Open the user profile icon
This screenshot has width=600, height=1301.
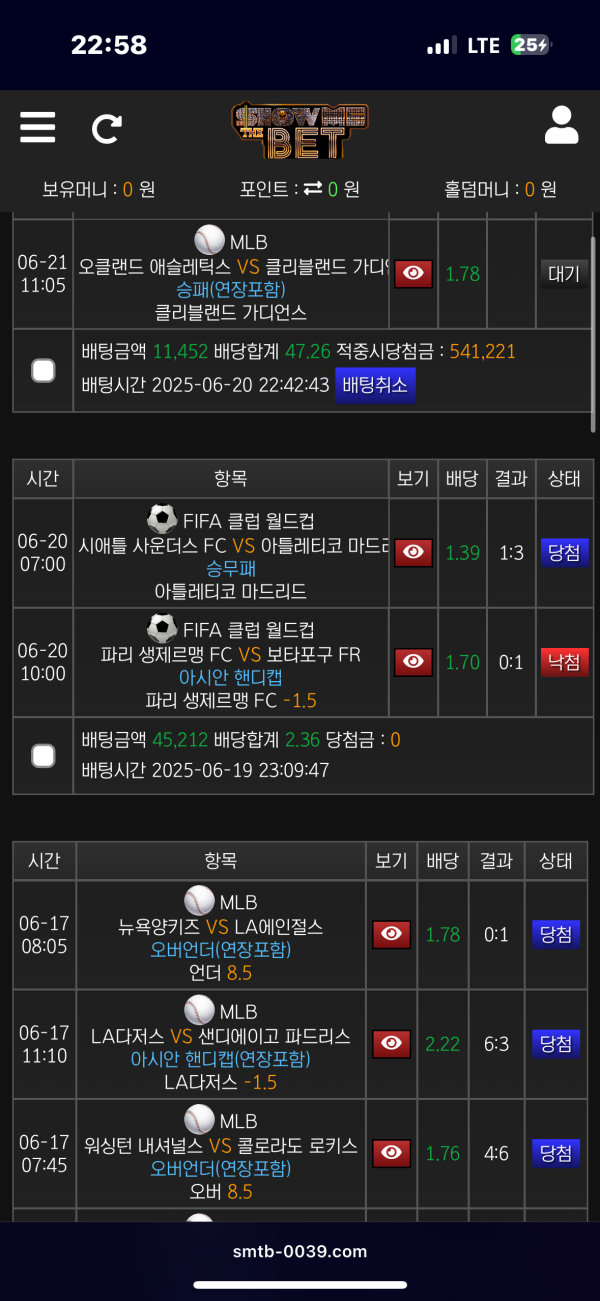[x=561, y=126]
